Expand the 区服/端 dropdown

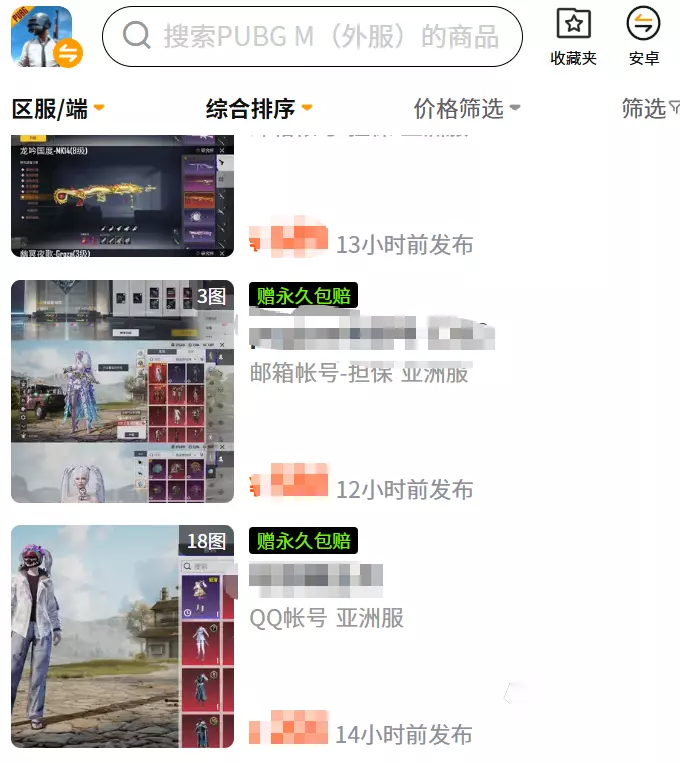(58, 109)
